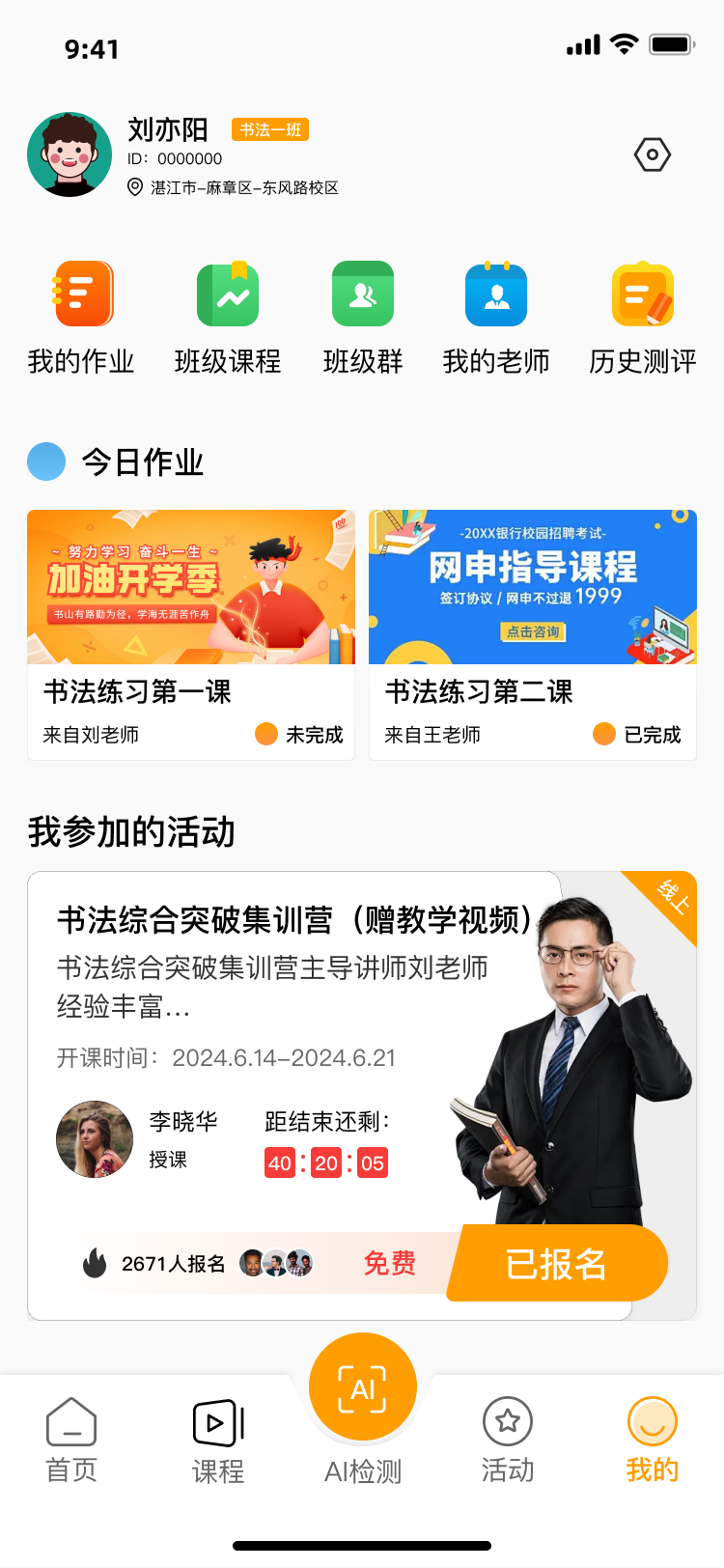This screenshot has height=1568, width=724.
Task: Tap 刘亦阳's profile avatar
Action: pyautogui.click(x=70, y=154)
